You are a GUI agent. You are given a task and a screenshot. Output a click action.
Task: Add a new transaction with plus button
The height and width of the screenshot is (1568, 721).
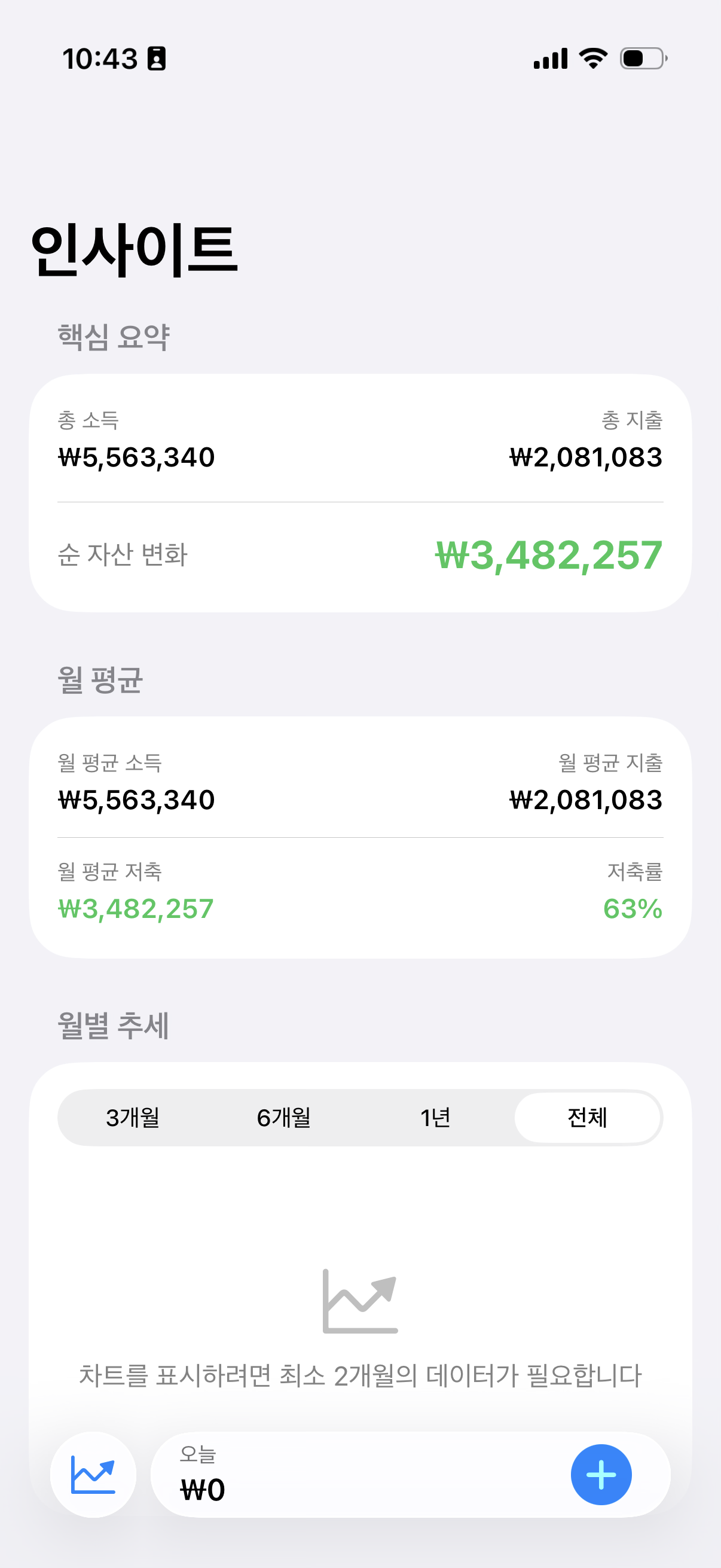pyautogui.click(x=600, y=1474)
